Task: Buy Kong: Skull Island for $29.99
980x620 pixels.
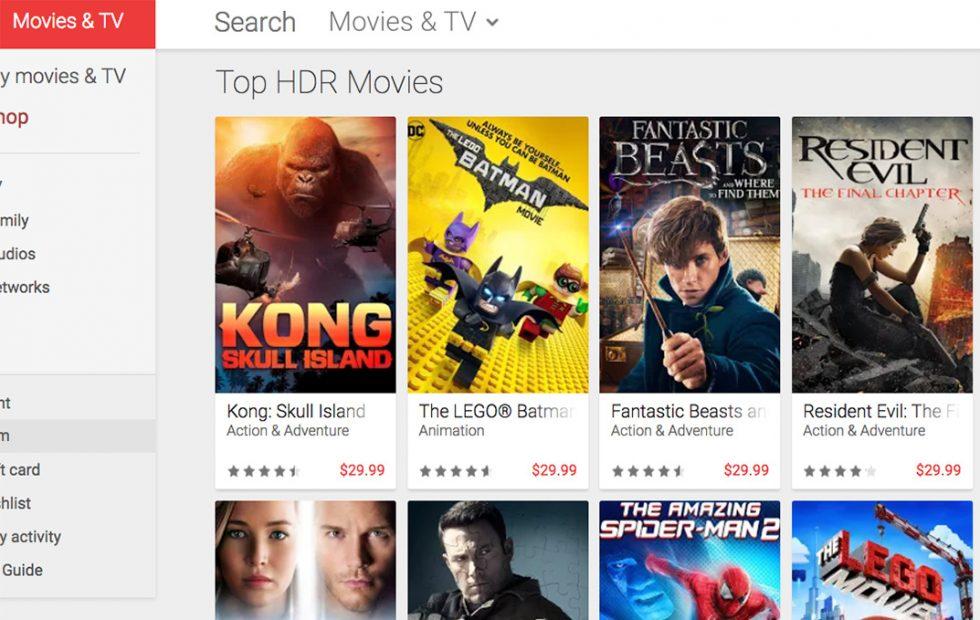Action: click(x=361, y=470)
